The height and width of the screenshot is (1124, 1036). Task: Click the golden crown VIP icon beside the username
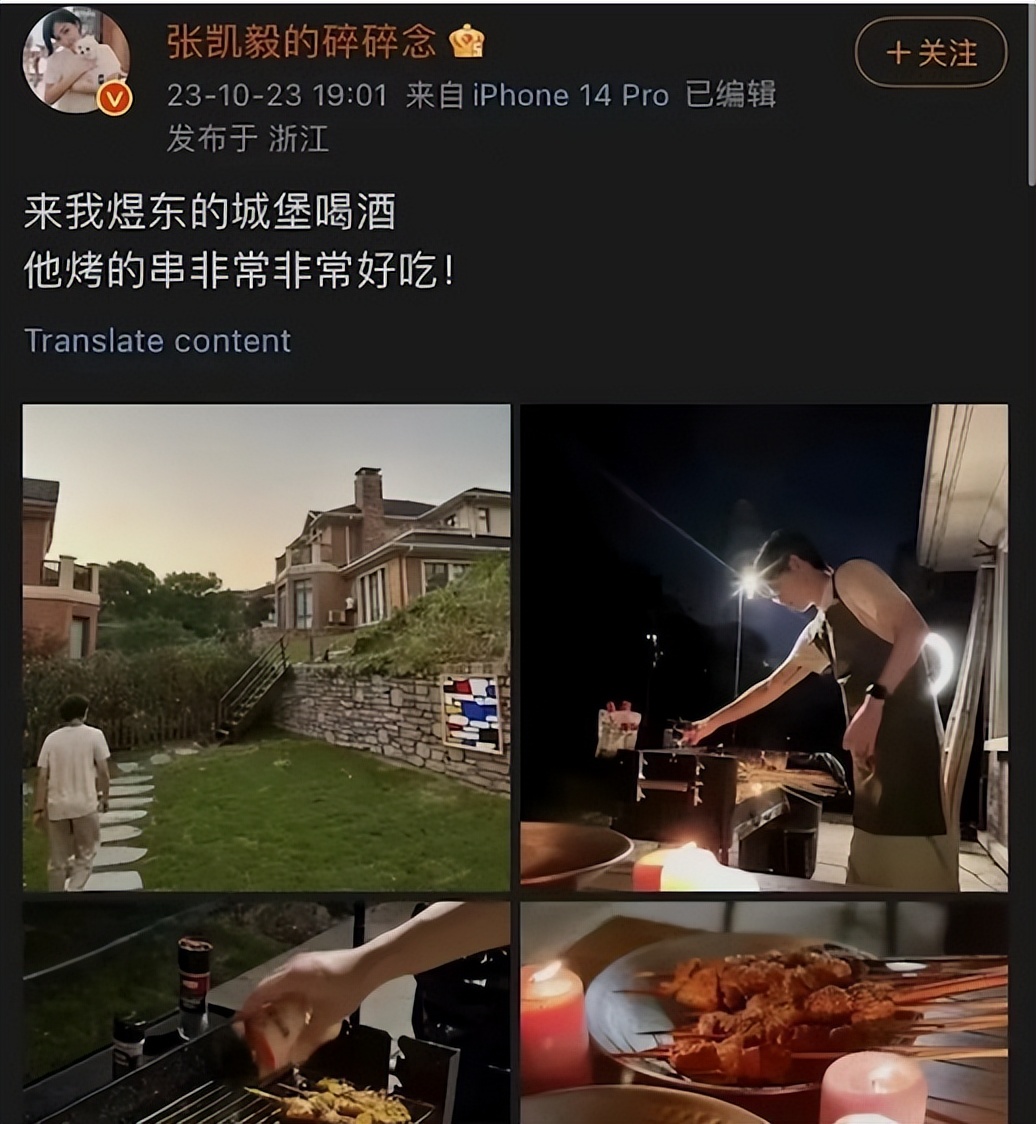pyautogui.click(x=464, y=40)
